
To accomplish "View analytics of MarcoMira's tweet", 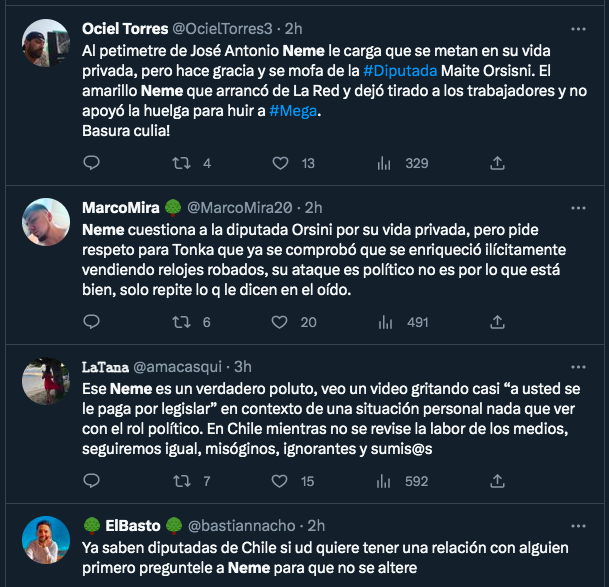I will point(383,322).
